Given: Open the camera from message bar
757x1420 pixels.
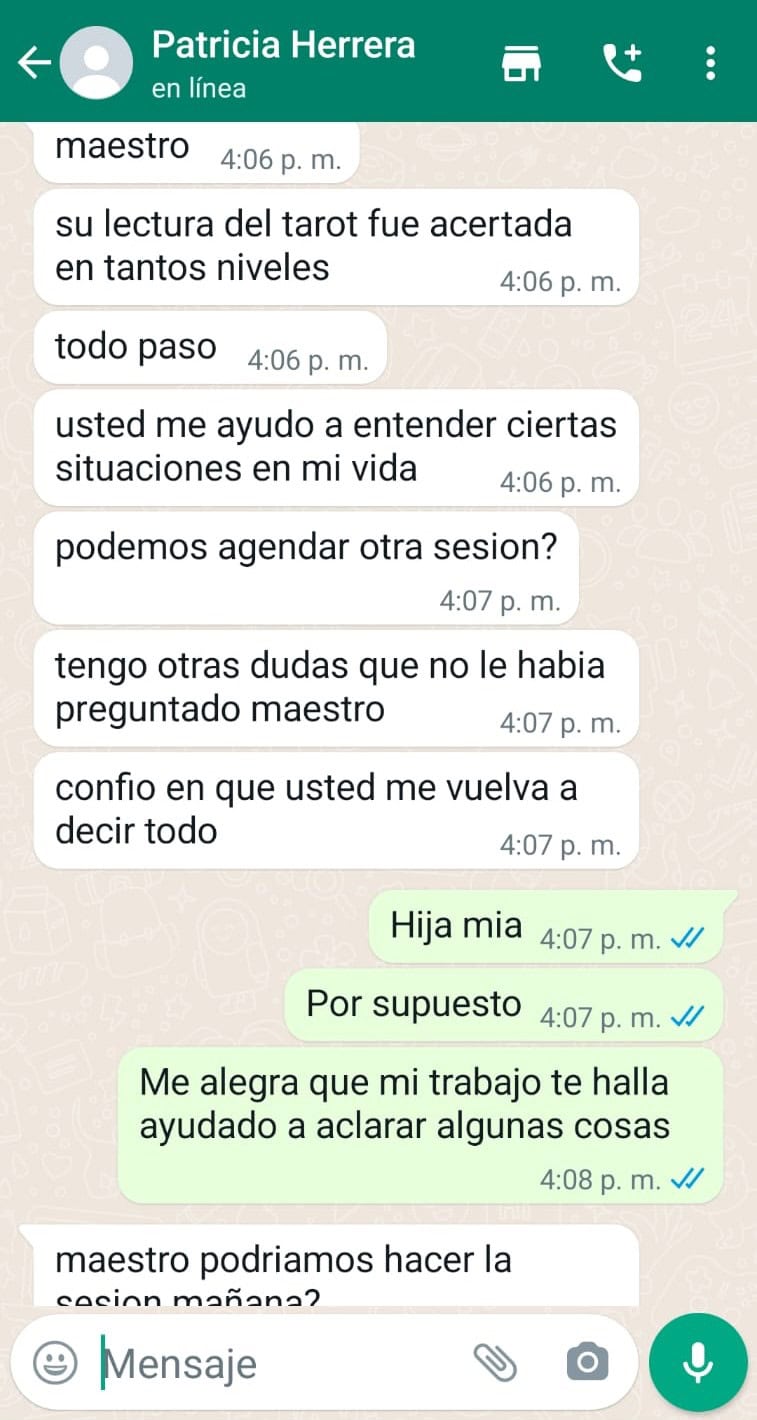Looking at the screenshot, I should click(x=587, y=1362).
